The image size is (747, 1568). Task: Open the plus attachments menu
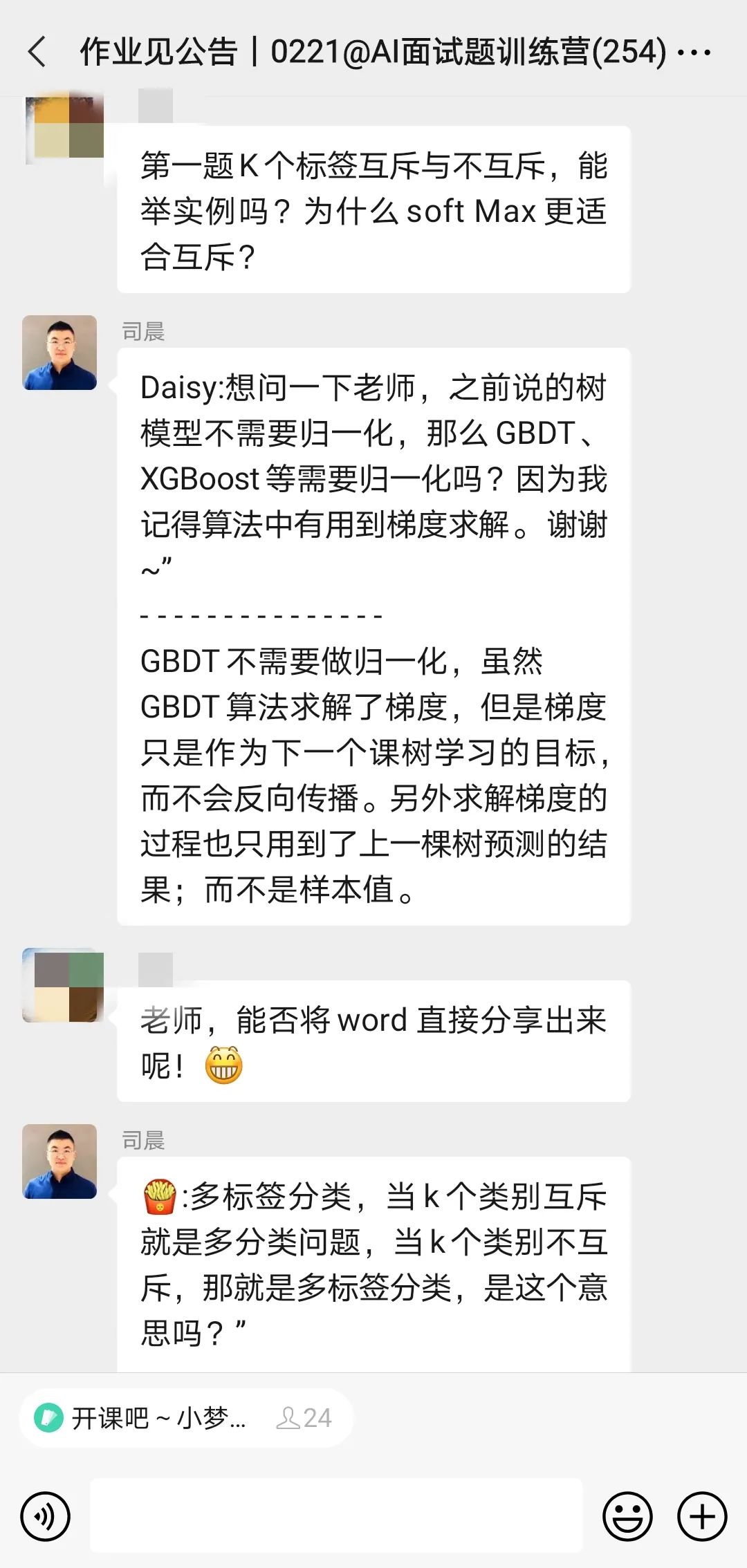pyautogui.click(x=701, y=1517)
